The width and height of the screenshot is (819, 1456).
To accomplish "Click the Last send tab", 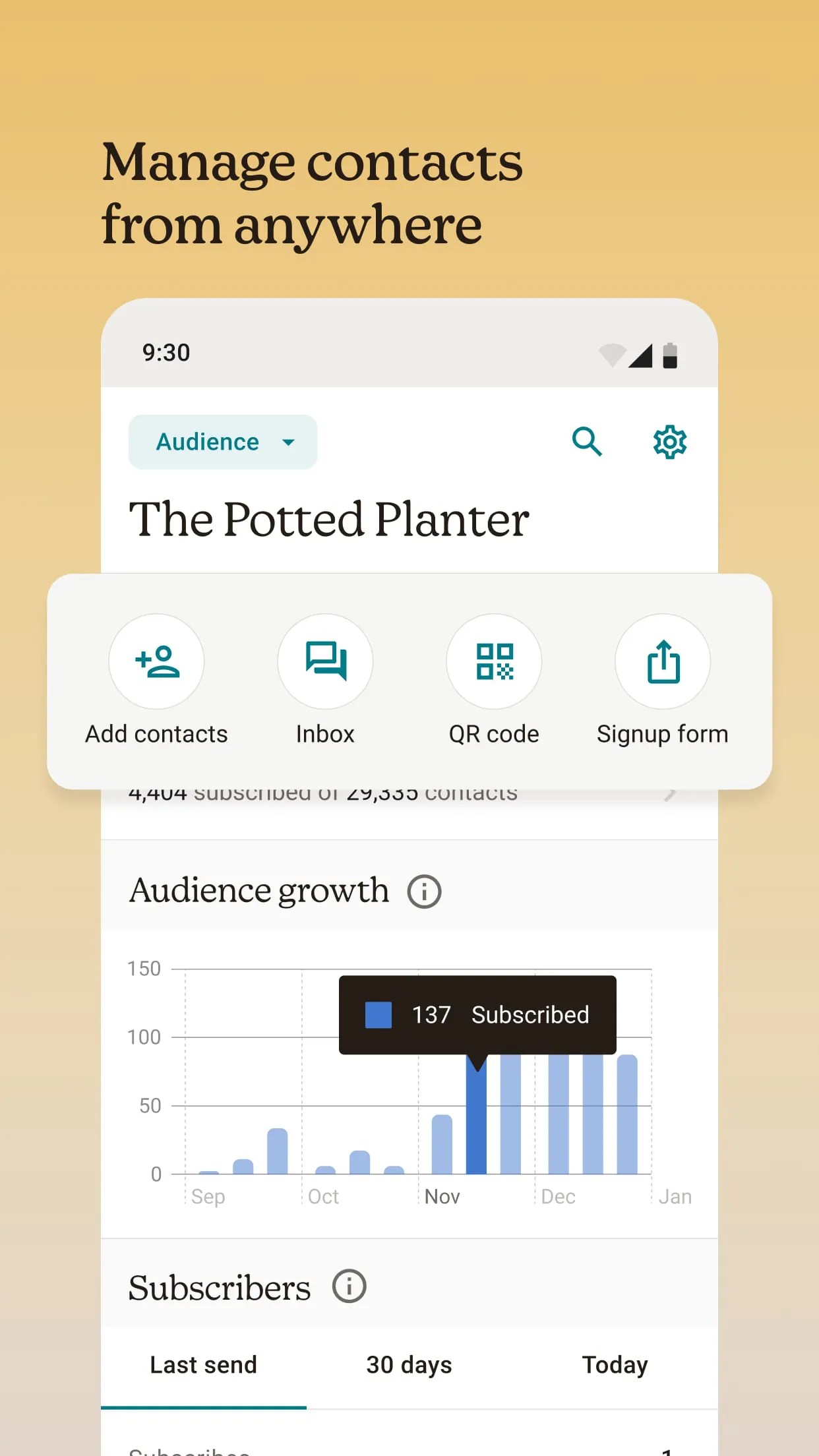I will point(202,1365).
